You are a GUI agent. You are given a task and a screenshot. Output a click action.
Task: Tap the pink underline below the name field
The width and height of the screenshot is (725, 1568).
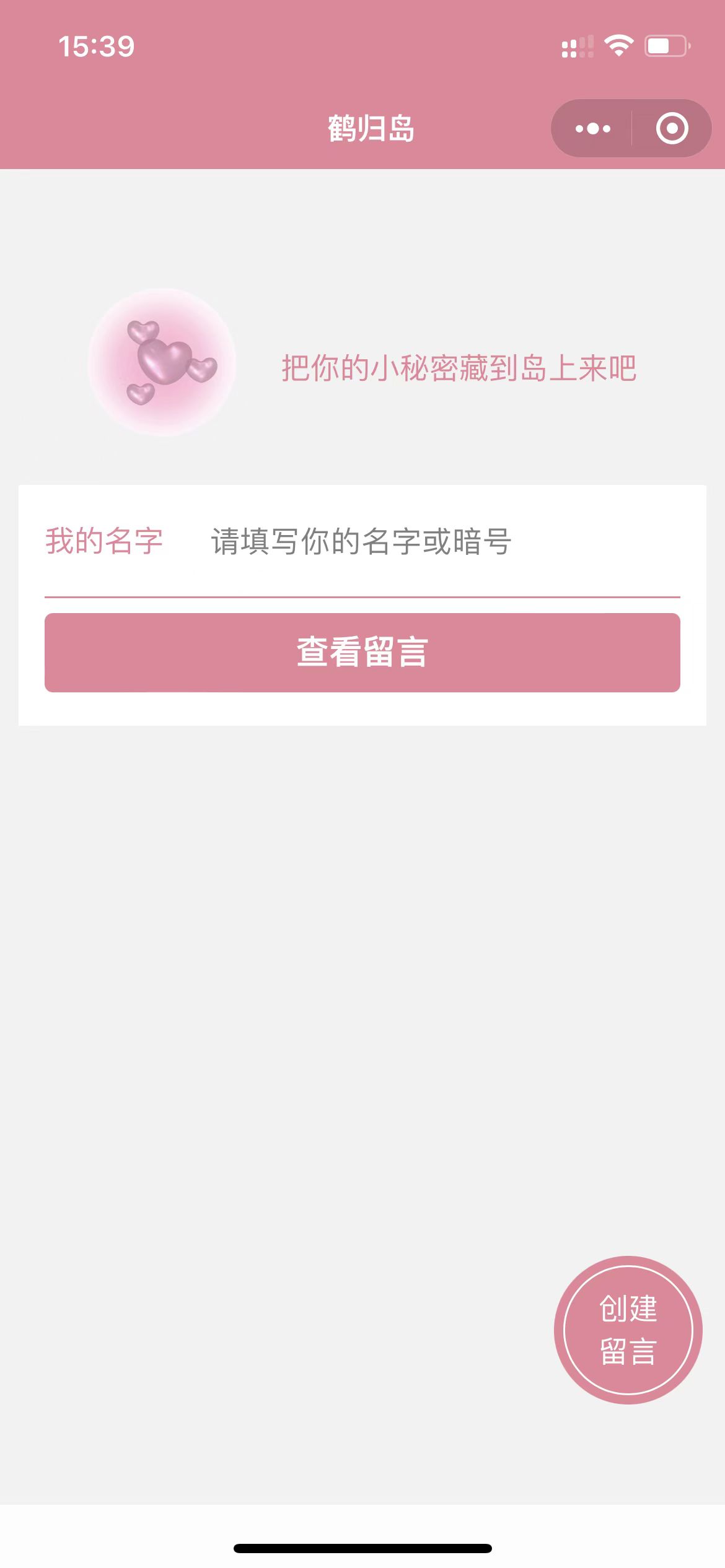362,595
